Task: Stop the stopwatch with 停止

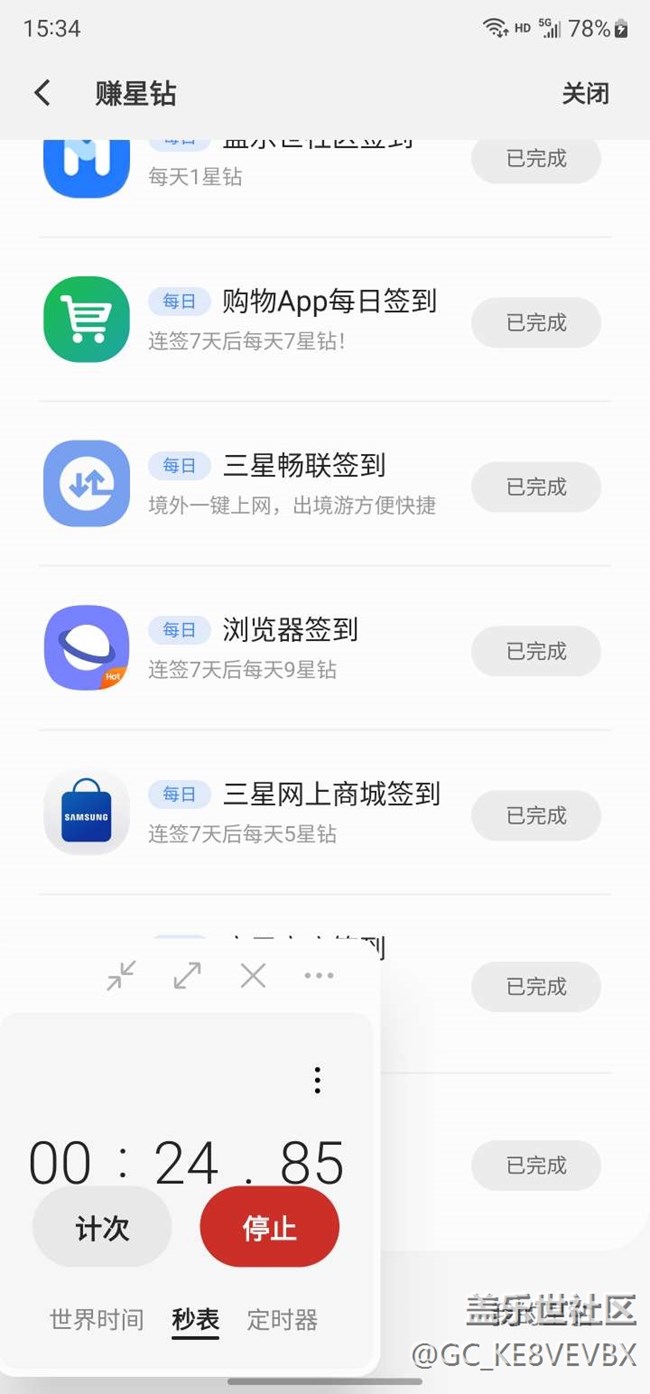Action: pyautogui.click(x=270, y=1228)
